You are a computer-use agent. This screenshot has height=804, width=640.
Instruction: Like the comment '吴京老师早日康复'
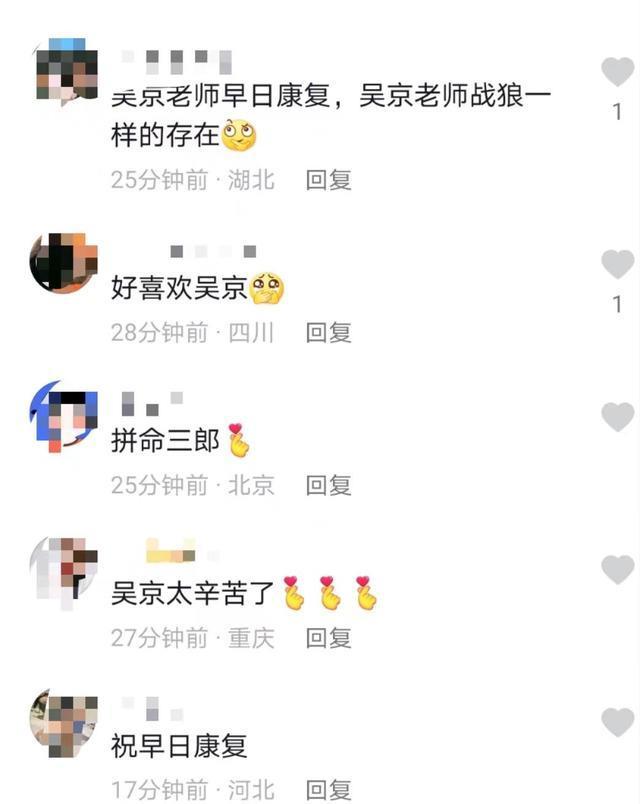pos(617,72)
